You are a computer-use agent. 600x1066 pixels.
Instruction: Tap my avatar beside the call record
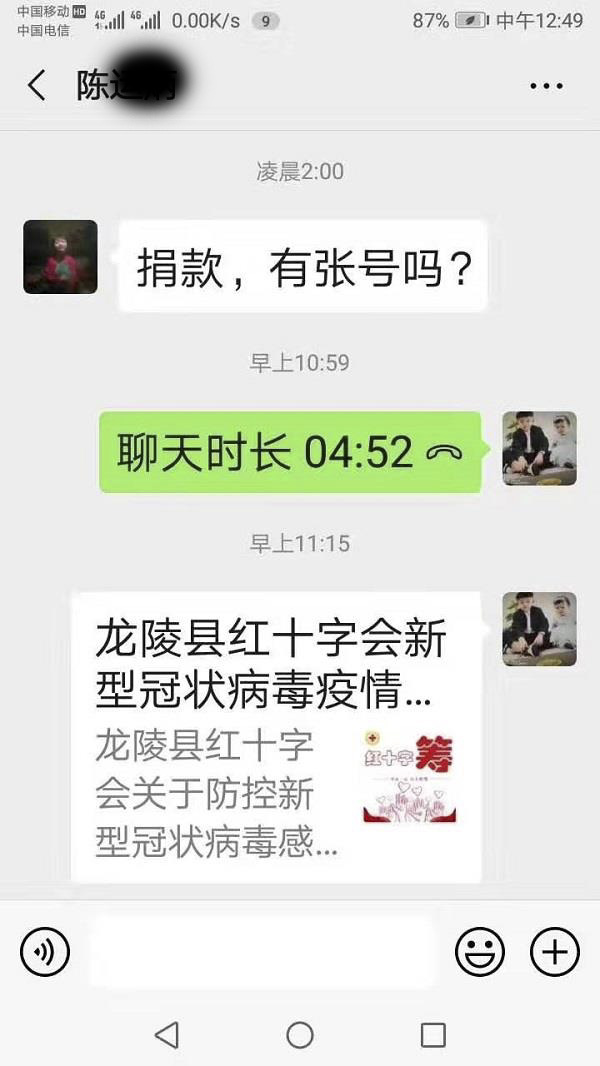point(539,448)
